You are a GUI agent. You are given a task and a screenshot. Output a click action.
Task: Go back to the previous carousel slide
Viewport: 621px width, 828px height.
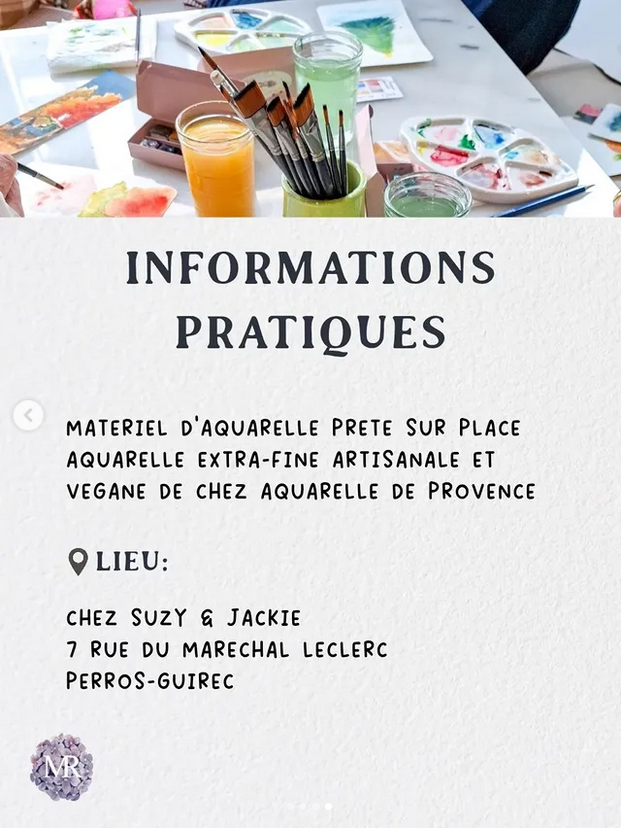tap(28, 415)
